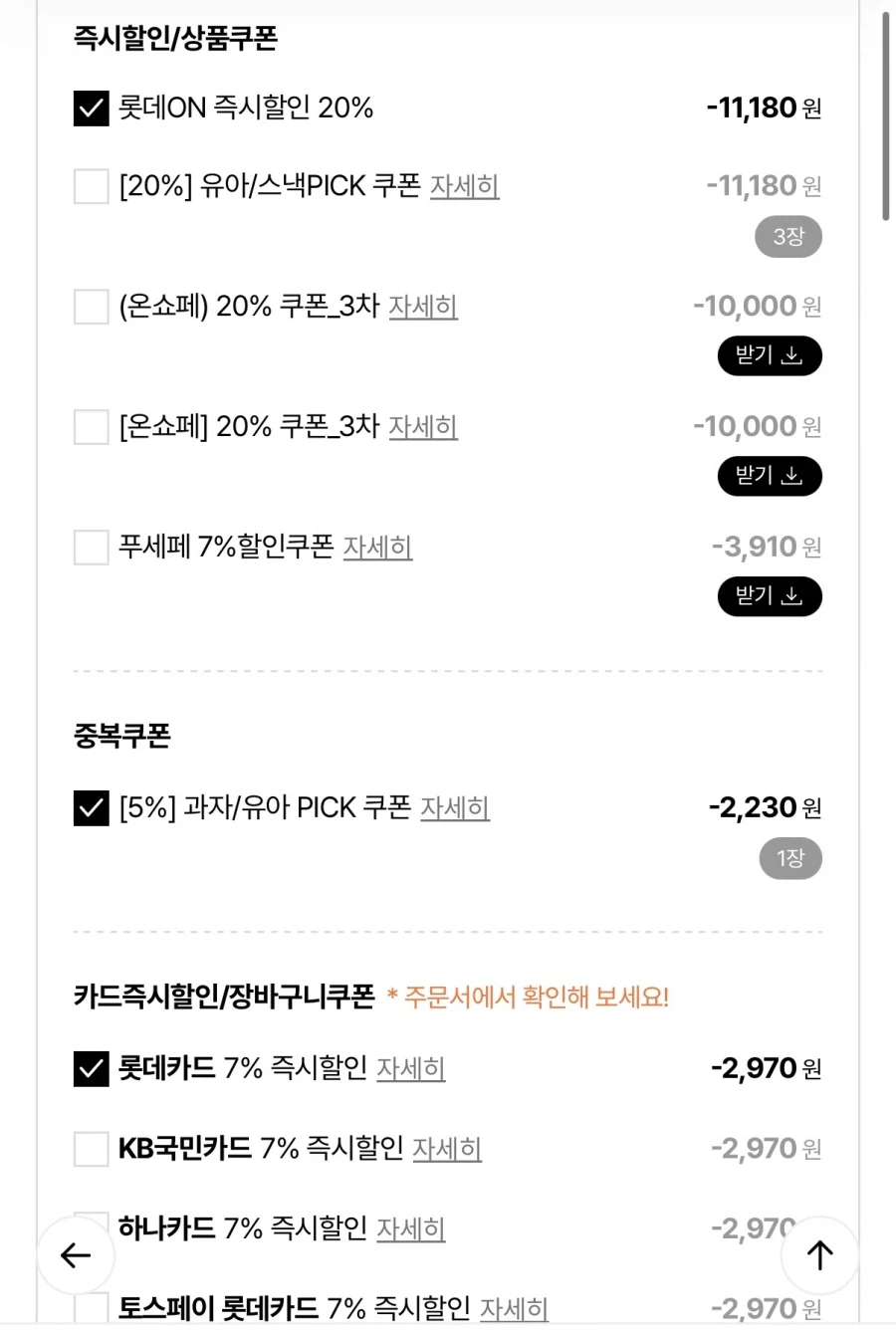Disable 롯데카드 7% 즉시할인 checkbox

pos(91,1068)
